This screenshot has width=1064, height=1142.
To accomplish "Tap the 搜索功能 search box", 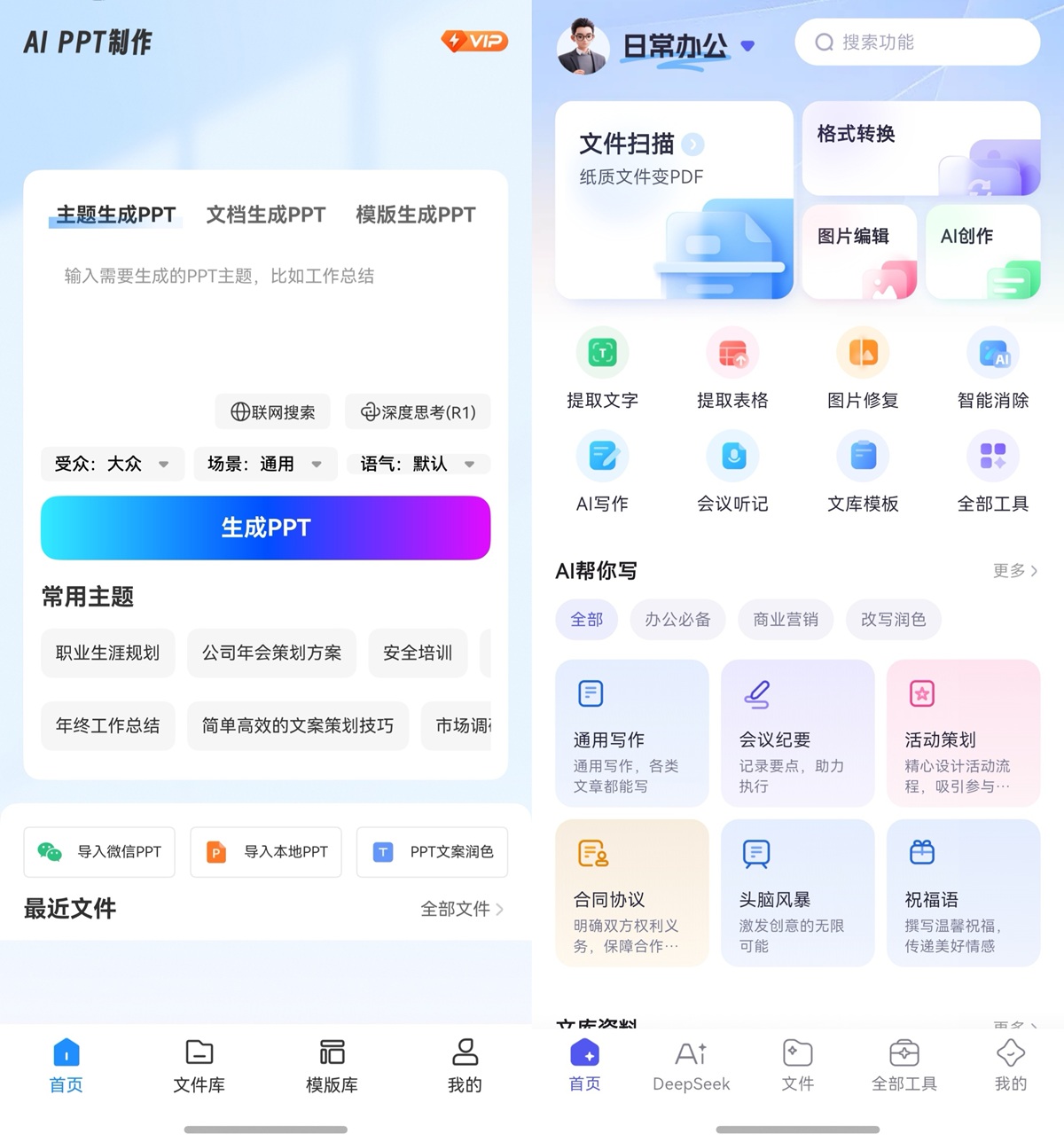I will pos(917,42).
